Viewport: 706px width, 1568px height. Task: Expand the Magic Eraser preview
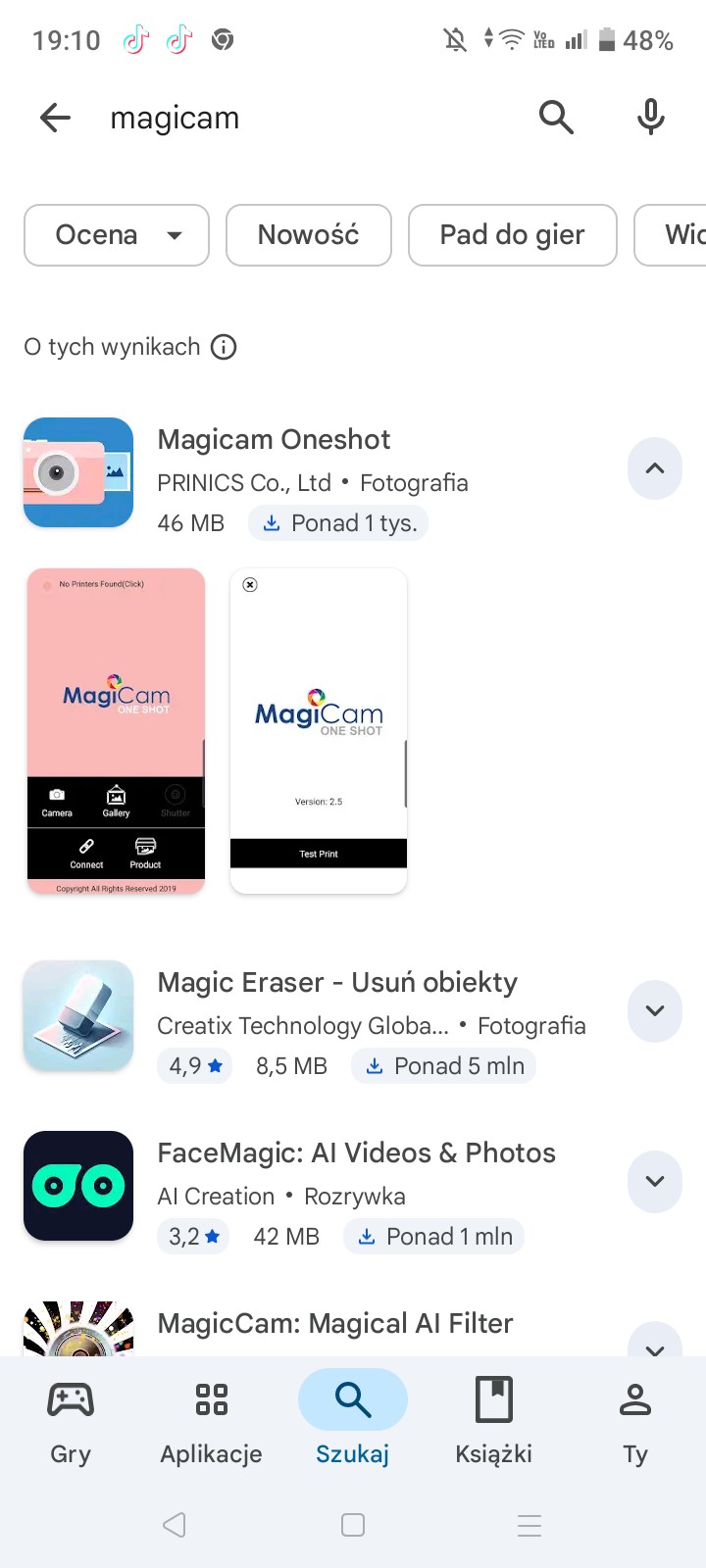[654, 1010]
